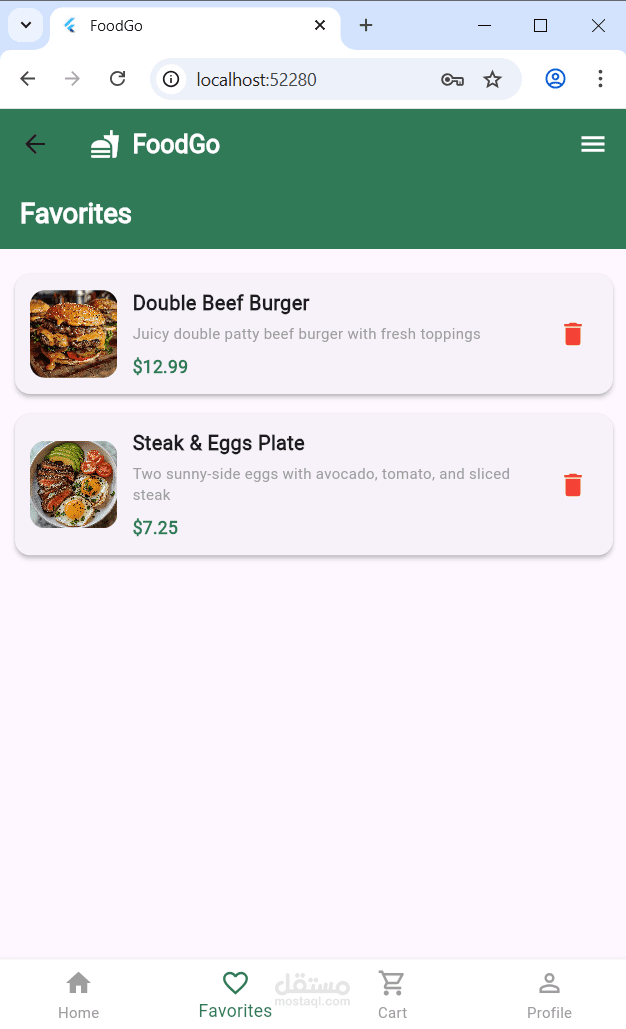This screenshot has height=1029, width=626.
Task: Close the FoodGo browser tab
Action: pyautogui.click(x=320, y=26)
